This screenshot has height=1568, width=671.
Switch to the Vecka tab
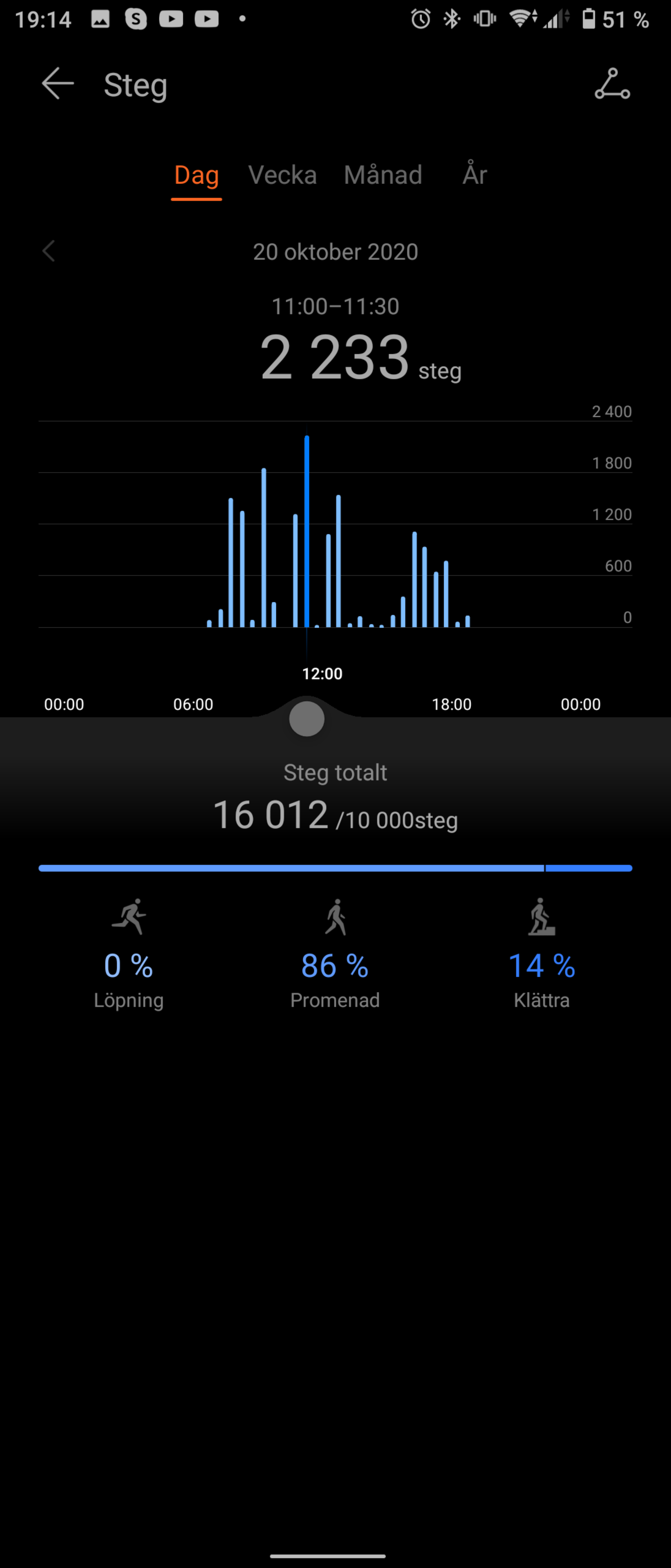282,175
